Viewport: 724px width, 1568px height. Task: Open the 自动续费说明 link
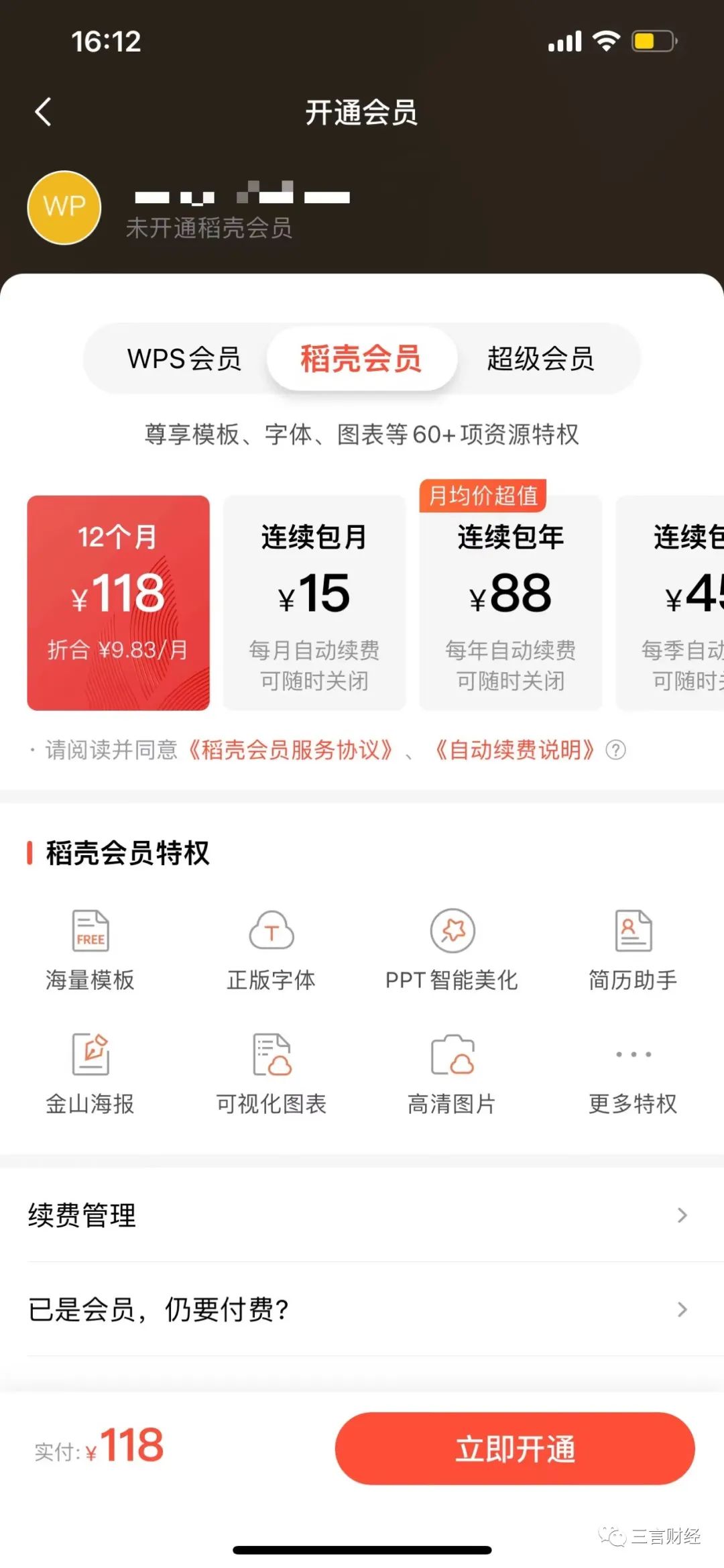[514, 750]
